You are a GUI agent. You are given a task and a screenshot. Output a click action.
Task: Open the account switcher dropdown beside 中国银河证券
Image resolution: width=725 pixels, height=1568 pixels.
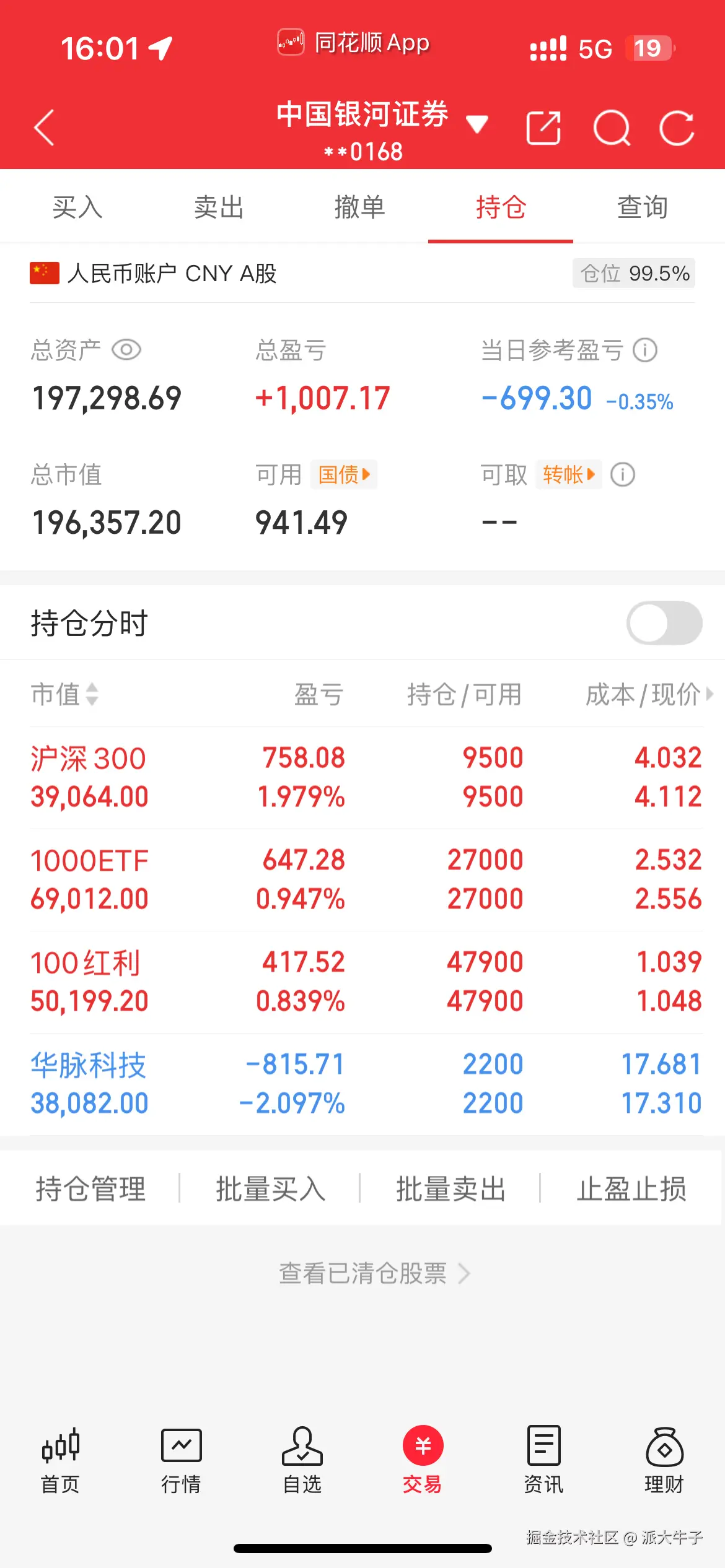click(477, 124)
